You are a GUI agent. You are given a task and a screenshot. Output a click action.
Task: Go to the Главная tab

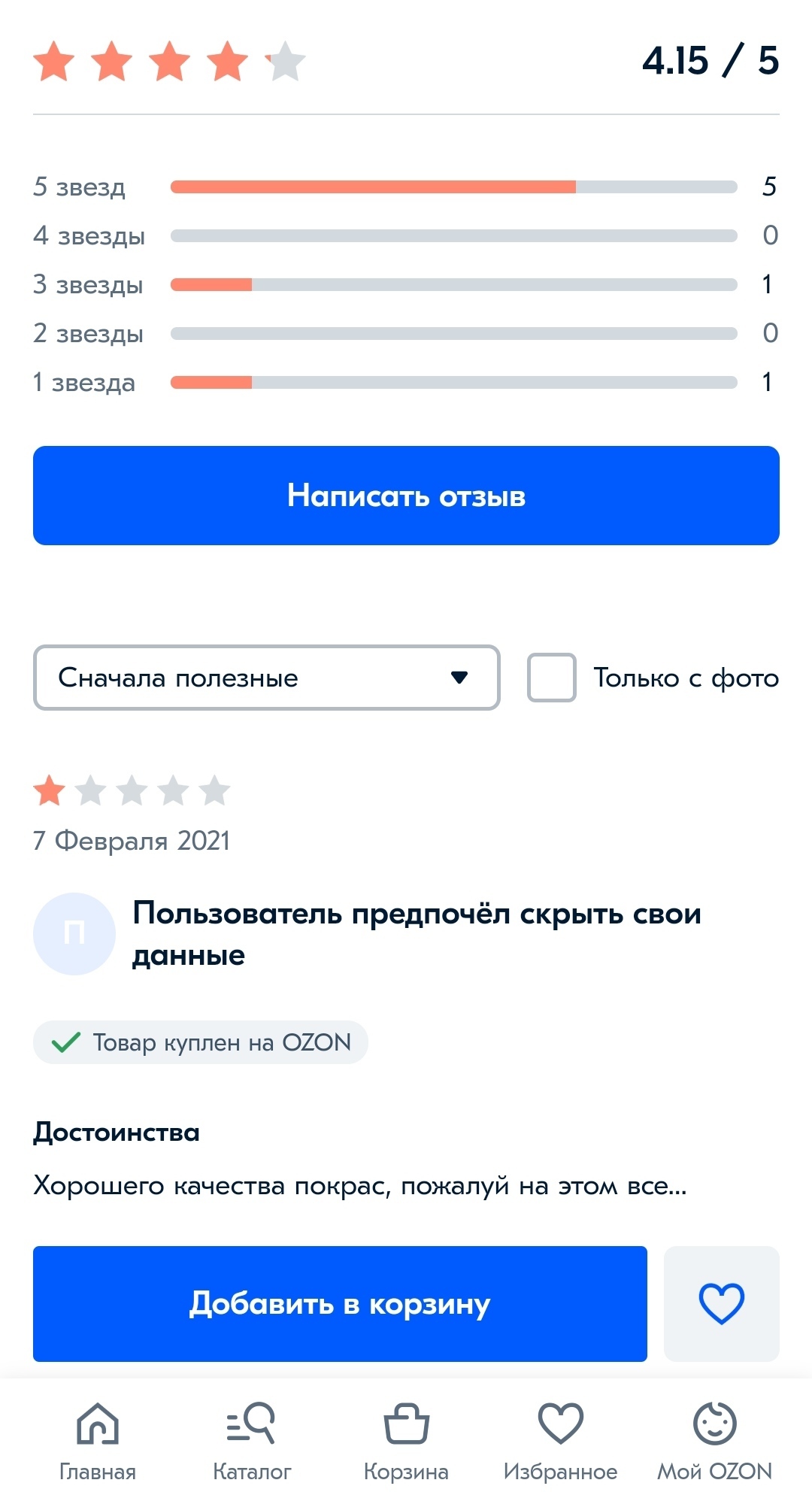click(98, 1441)
